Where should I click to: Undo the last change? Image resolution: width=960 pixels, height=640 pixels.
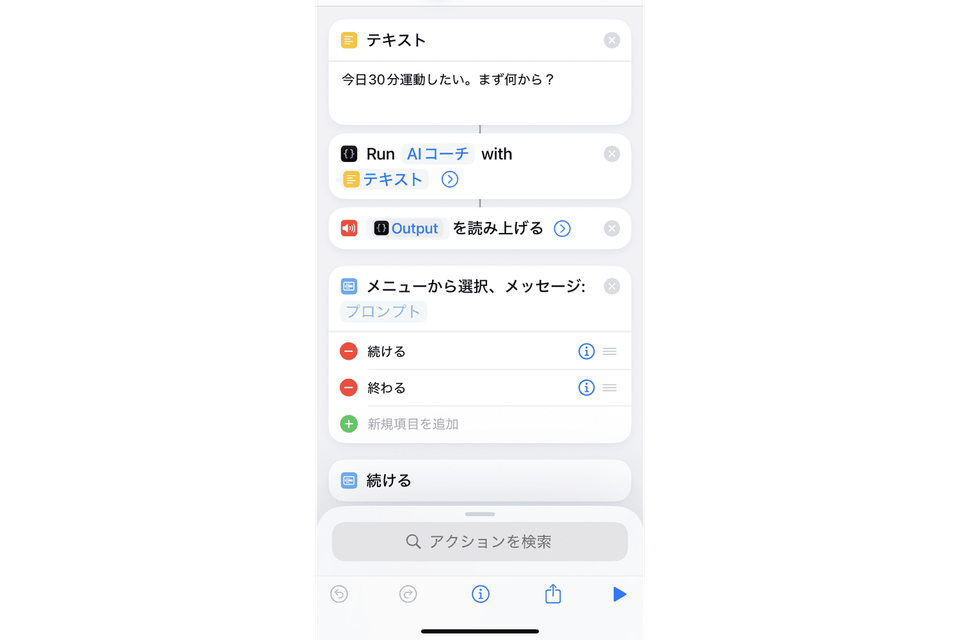click(x=340, y=594)
